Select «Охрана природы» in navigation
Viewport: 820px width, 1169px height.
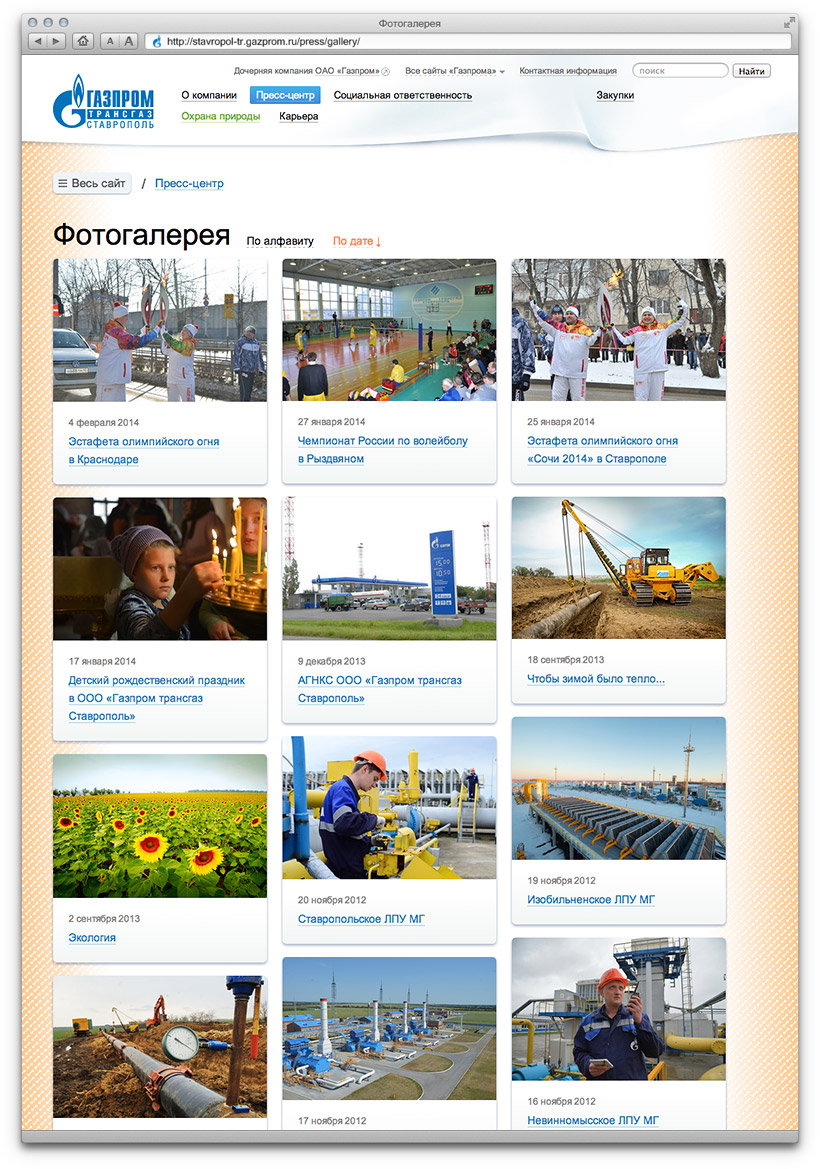pyautogui.click(x=220, y=116)
